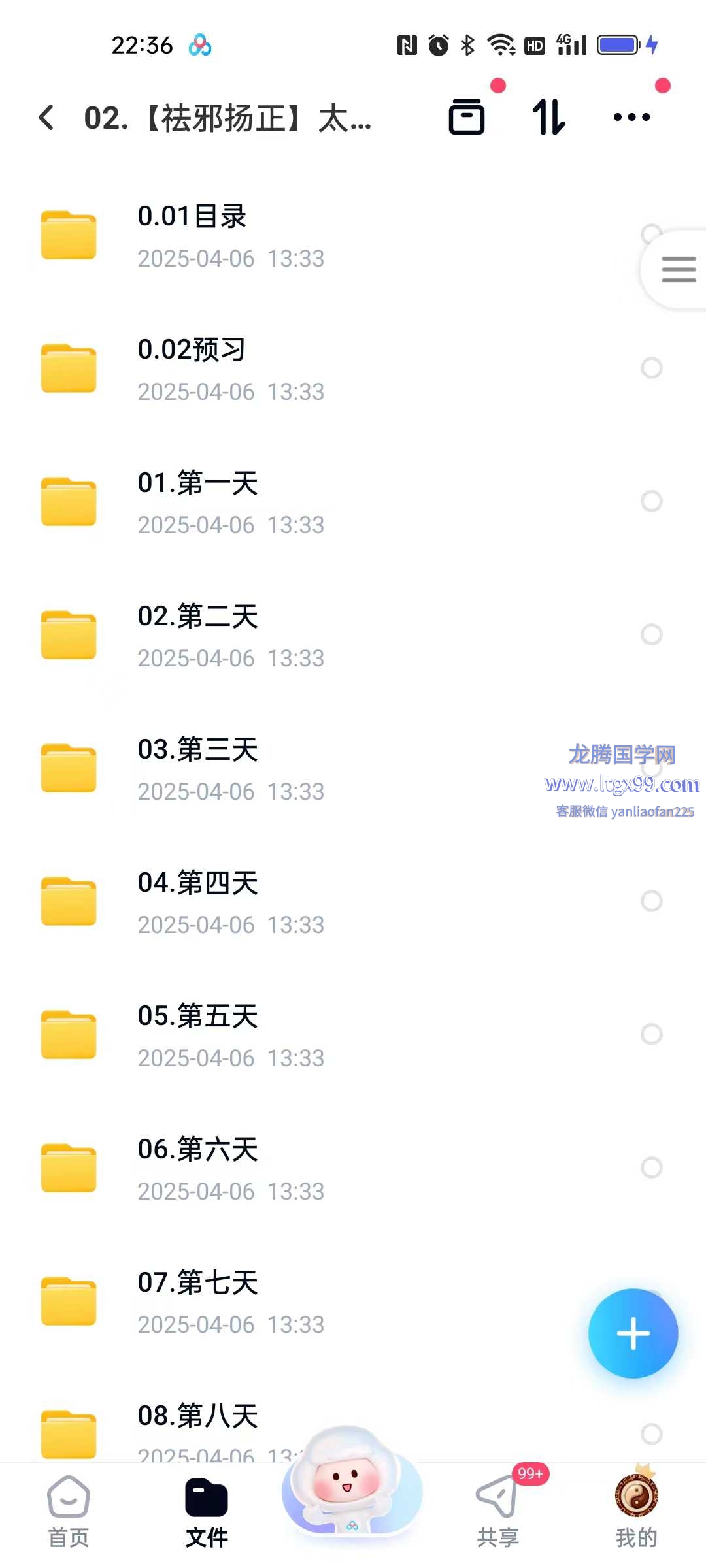Viewport: 706px width, 1568px height.
Task: Open the sort order options
Action: point(548,118)
